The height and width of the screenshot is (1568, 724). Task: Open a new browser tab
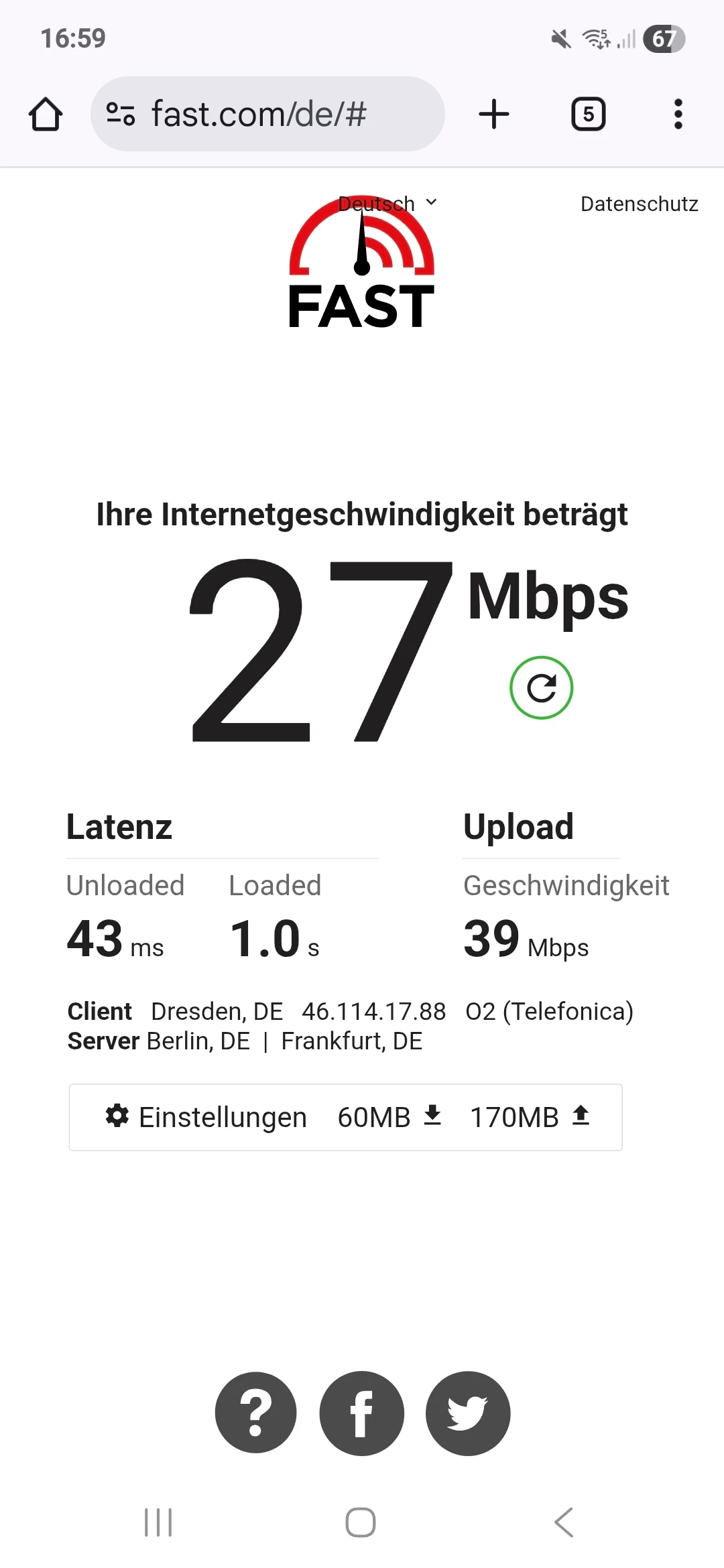[494, 114]
